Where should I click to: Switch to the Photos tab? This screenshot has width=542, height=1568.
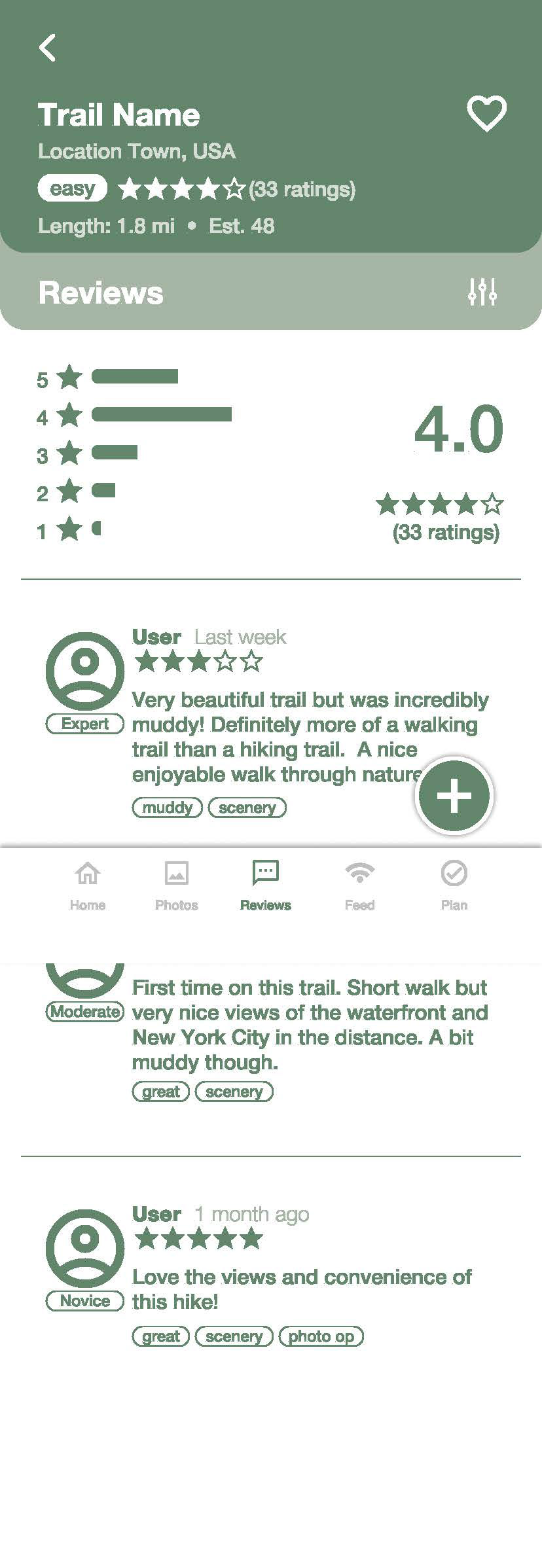tap(177, 885)
